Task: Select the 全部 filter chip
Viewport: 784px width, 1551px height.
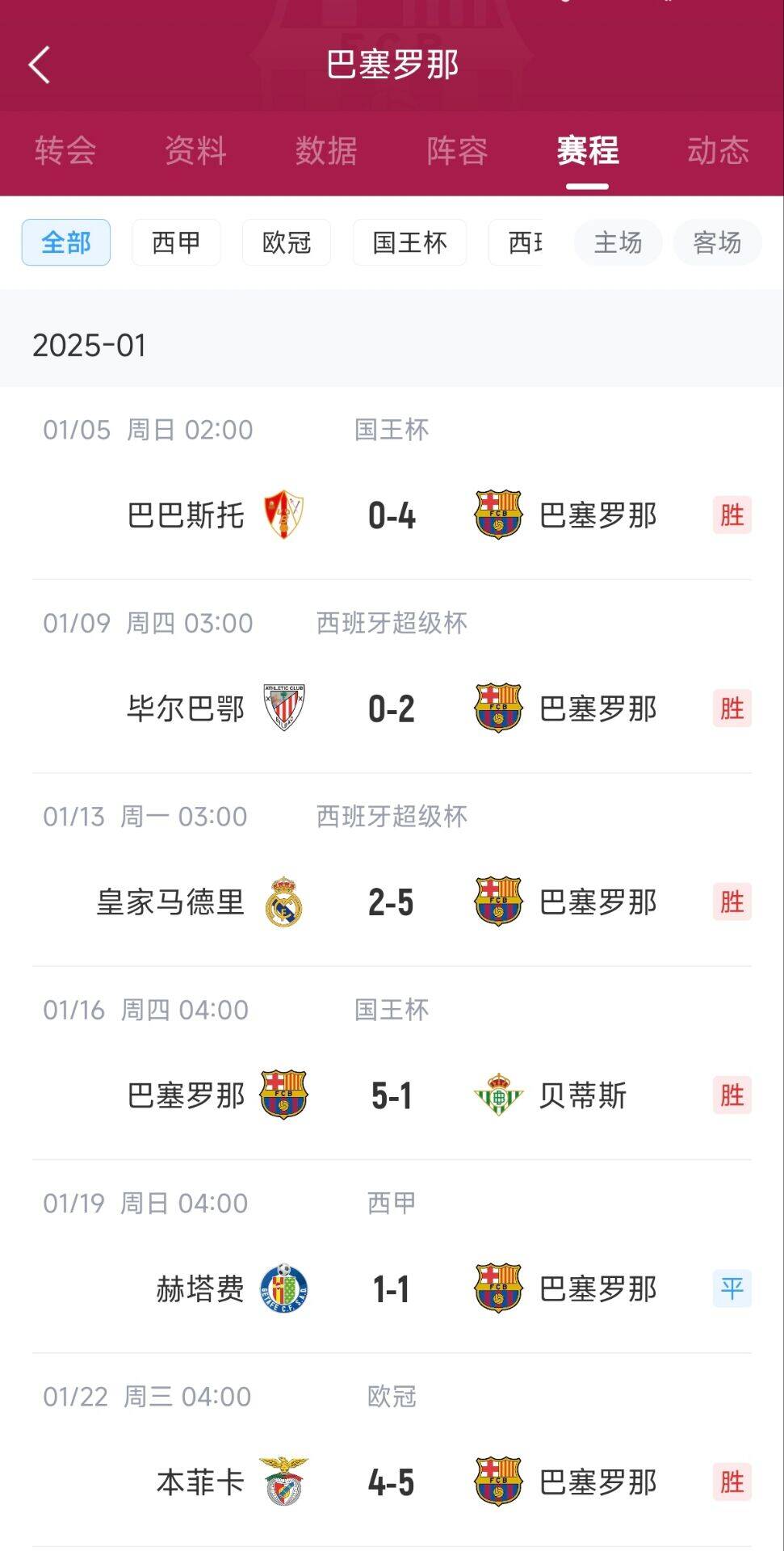Action: tap(66, 242)
